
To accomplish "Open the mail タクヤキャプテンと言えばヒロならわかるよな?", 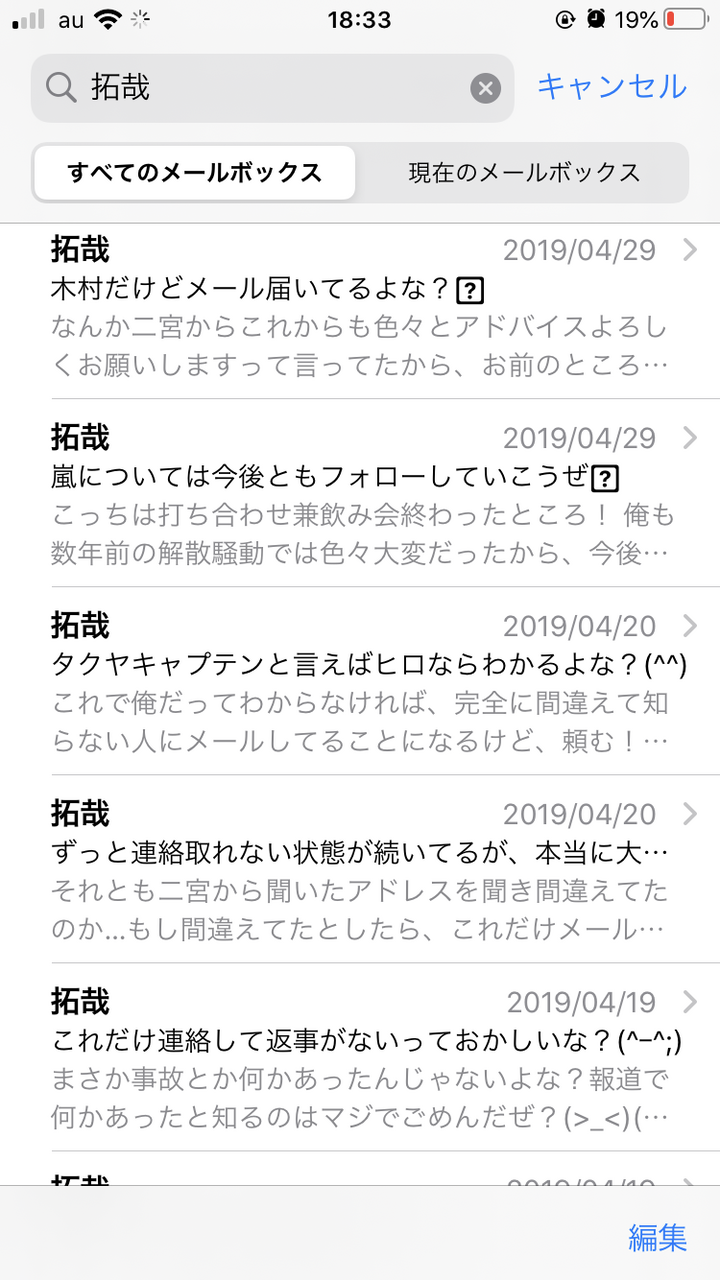I will click(360, 681).
